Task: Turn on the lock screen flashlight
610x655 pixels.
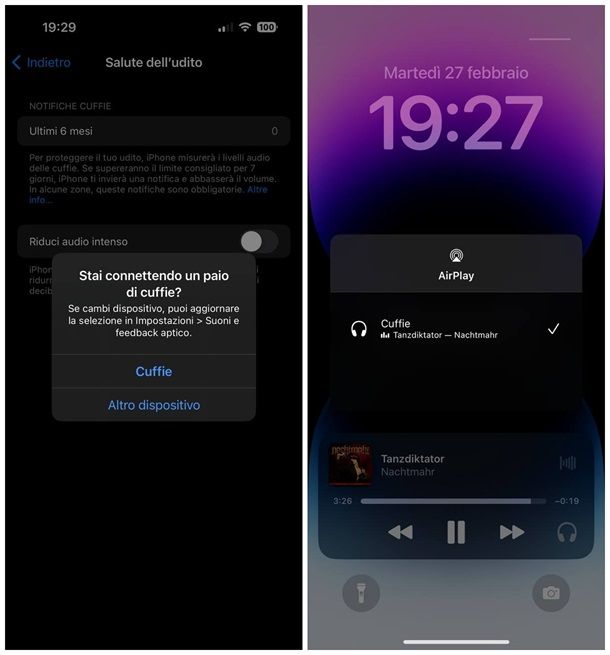Action: click(361, 593)
